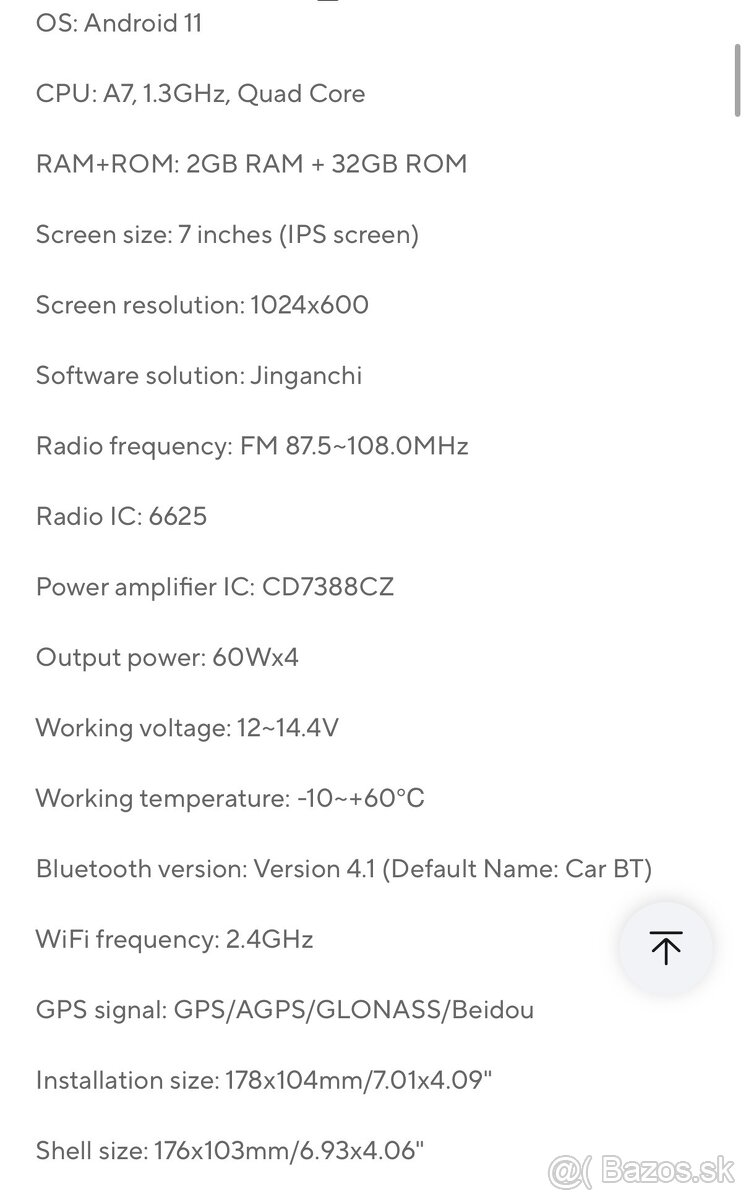Select the Screen size: 7 inches text
746x1200 pixels.
tap(228, 234)
